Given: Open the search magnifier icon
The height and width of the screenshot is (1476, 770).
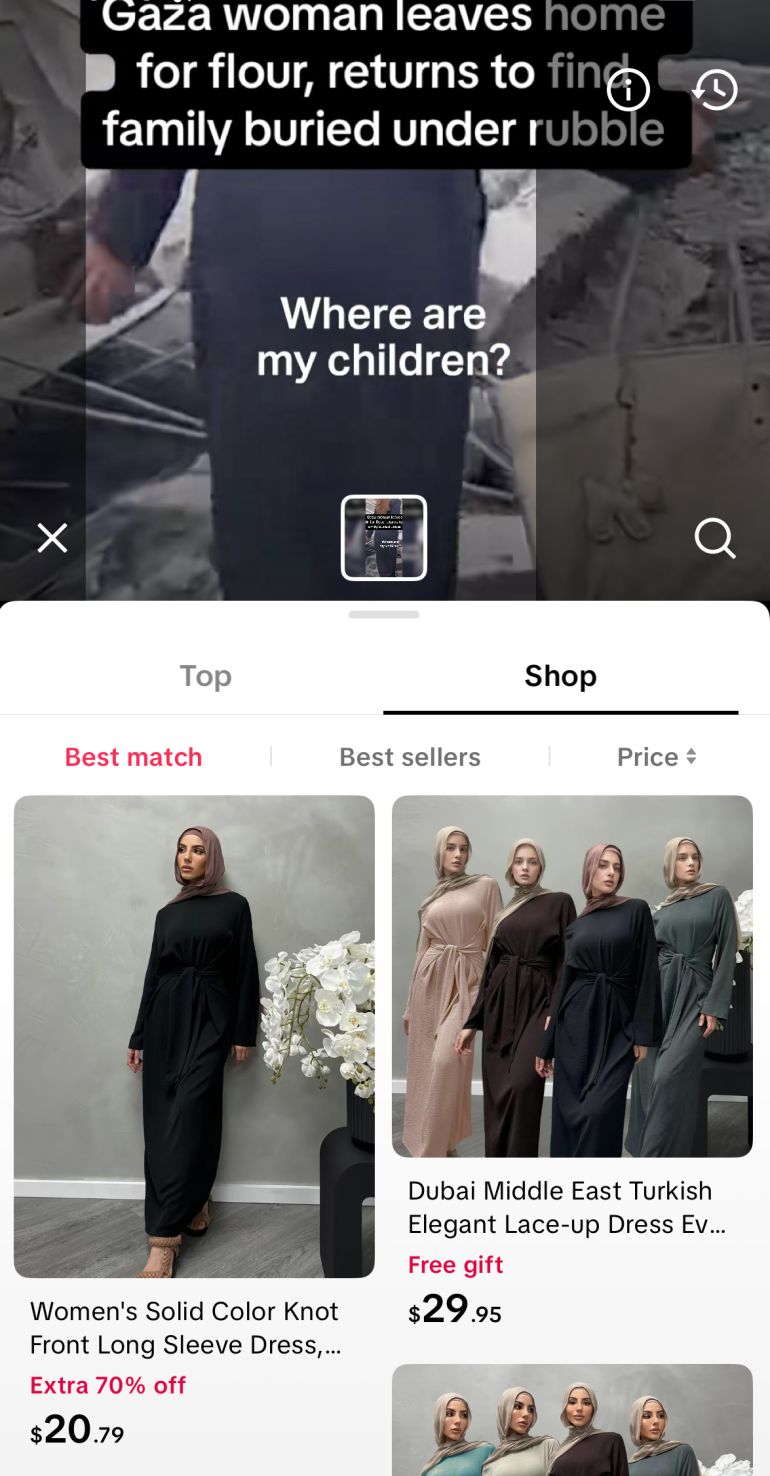Looking at the screenshot, I should point(716,538).
